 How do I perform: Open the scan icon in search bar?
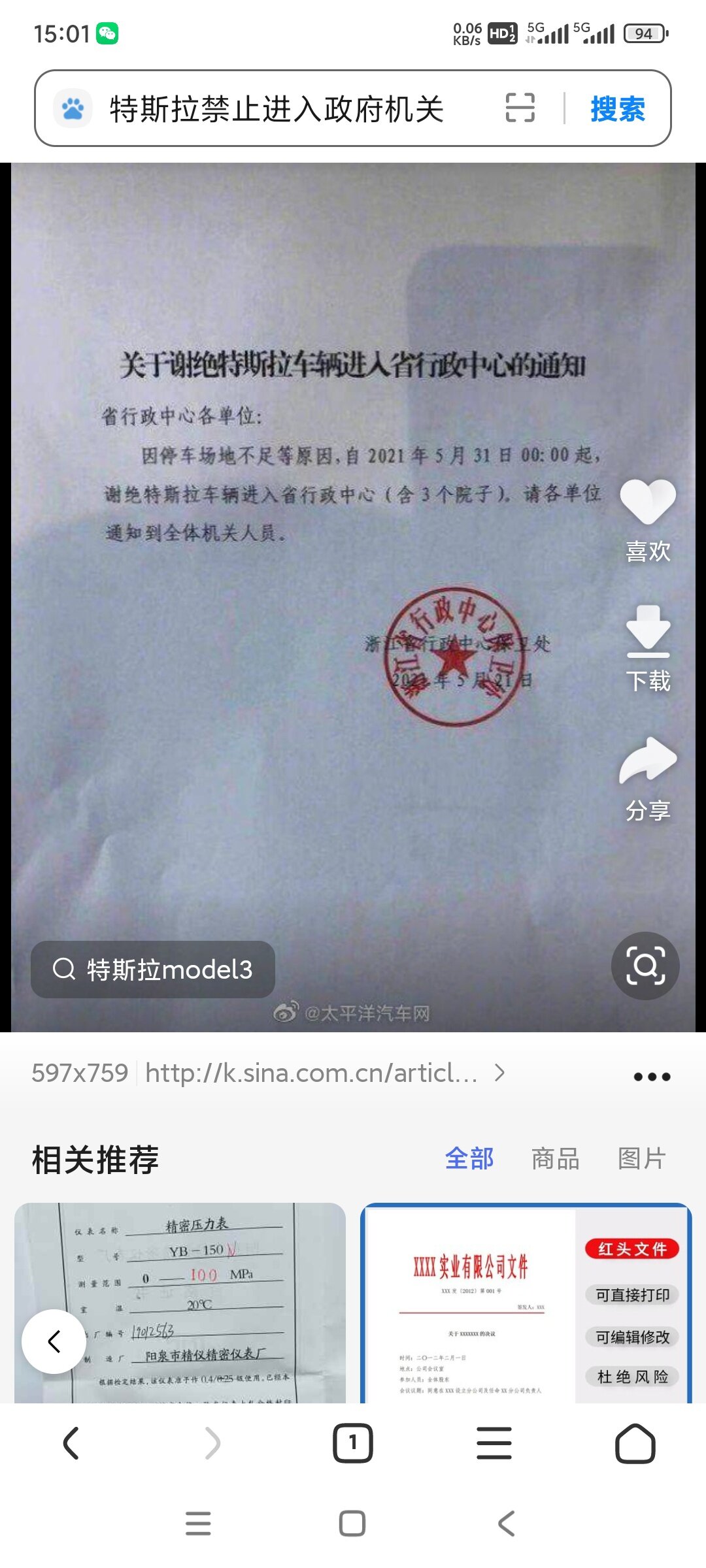point(520,108)
